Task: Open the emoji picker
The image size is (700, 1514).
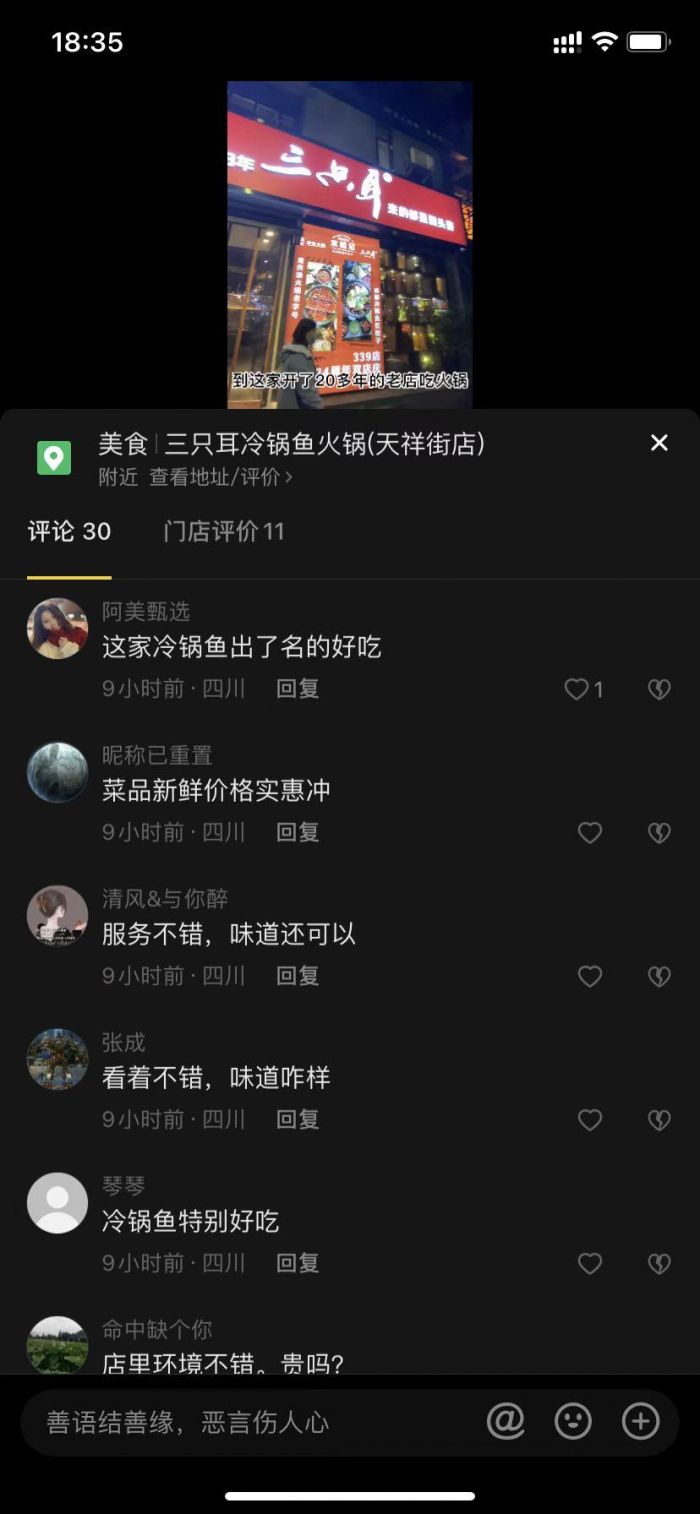Action: (573, 1421)
